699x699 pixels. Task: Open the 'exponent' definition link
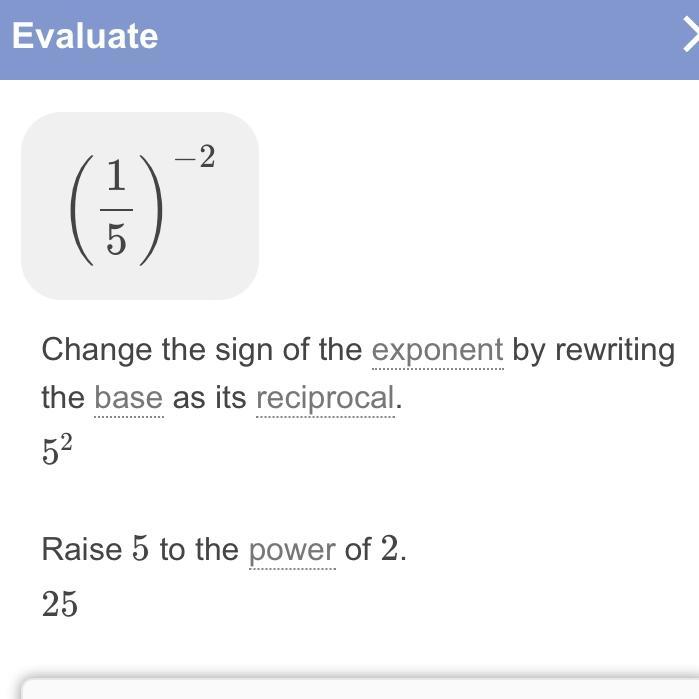(437, 351)
